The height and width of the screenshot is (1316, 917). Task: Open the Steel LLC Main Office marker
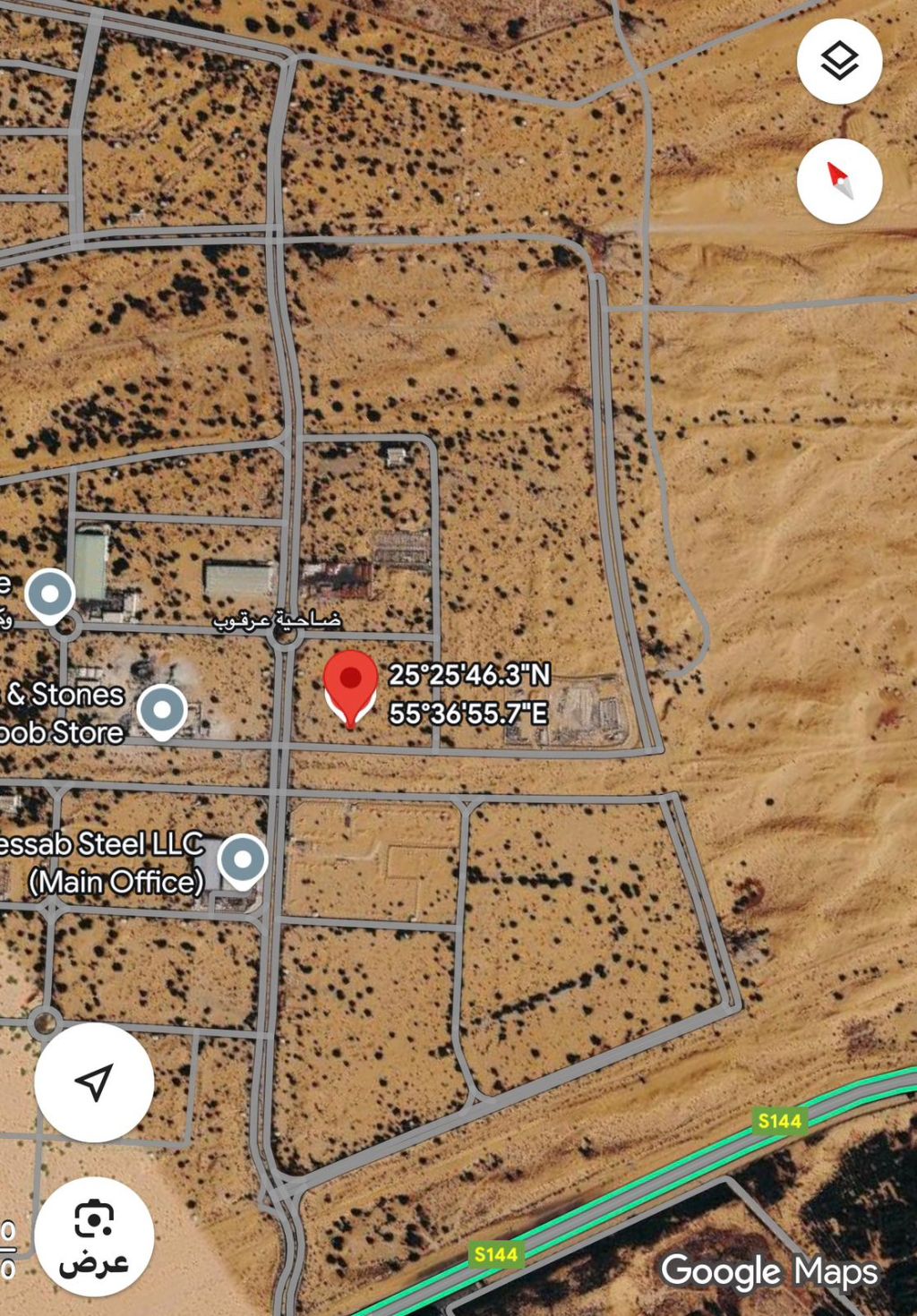(x=242, y=859)
